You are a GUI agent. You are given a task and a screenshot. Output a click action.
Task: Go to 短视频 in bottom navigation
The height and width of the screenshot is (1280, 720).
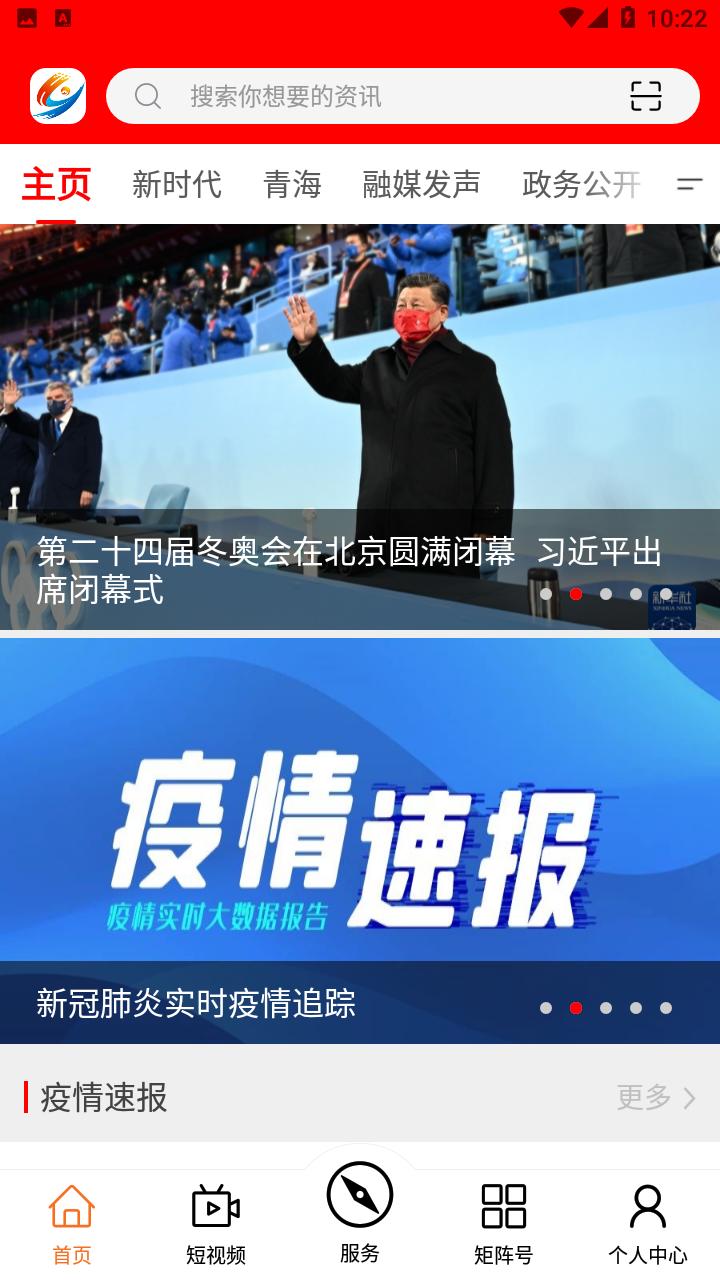click(x=216, y=1225)
